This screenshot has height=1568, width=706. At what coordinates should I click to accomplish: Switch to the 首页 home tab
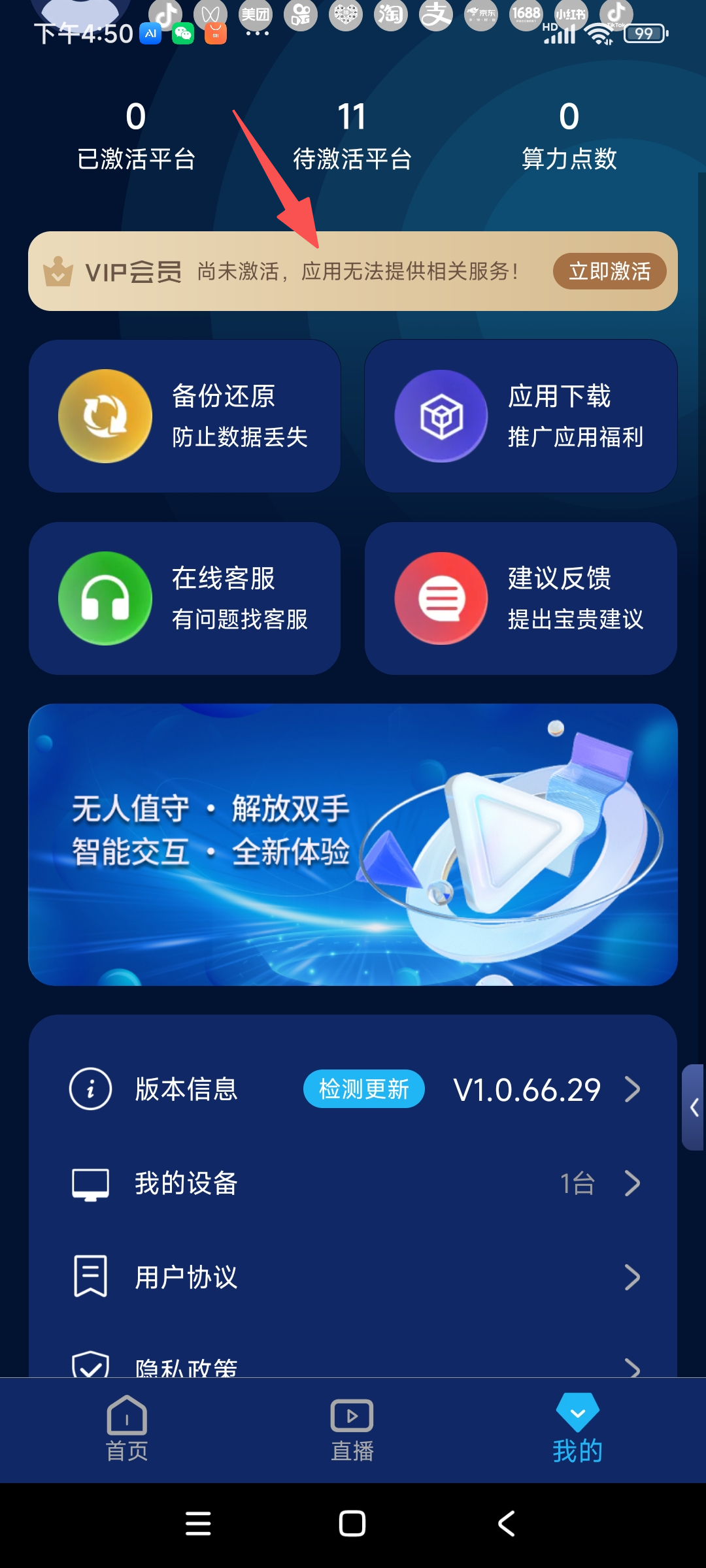point(127,1429)
